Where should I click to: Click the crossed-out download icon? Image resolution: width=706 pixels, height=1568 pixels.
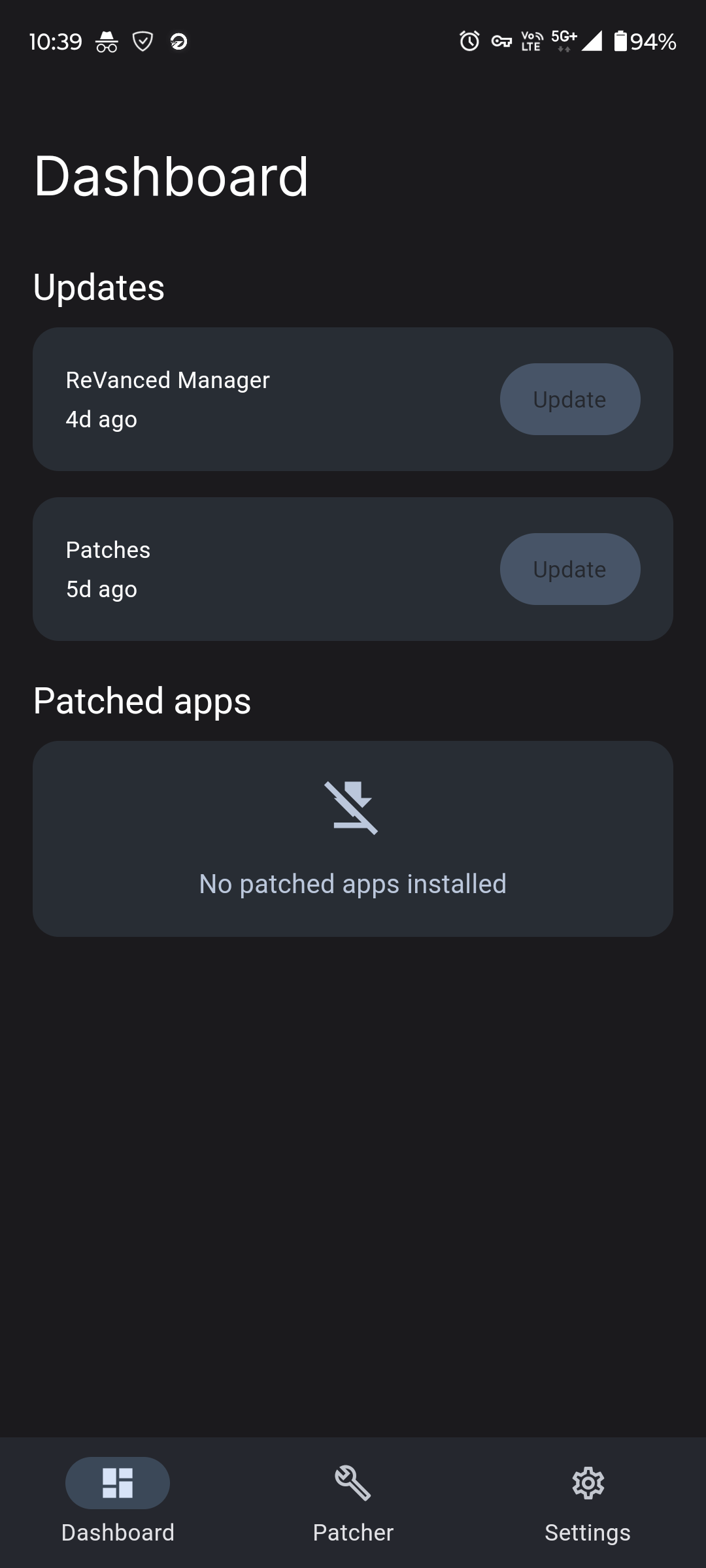click(352, 806)
